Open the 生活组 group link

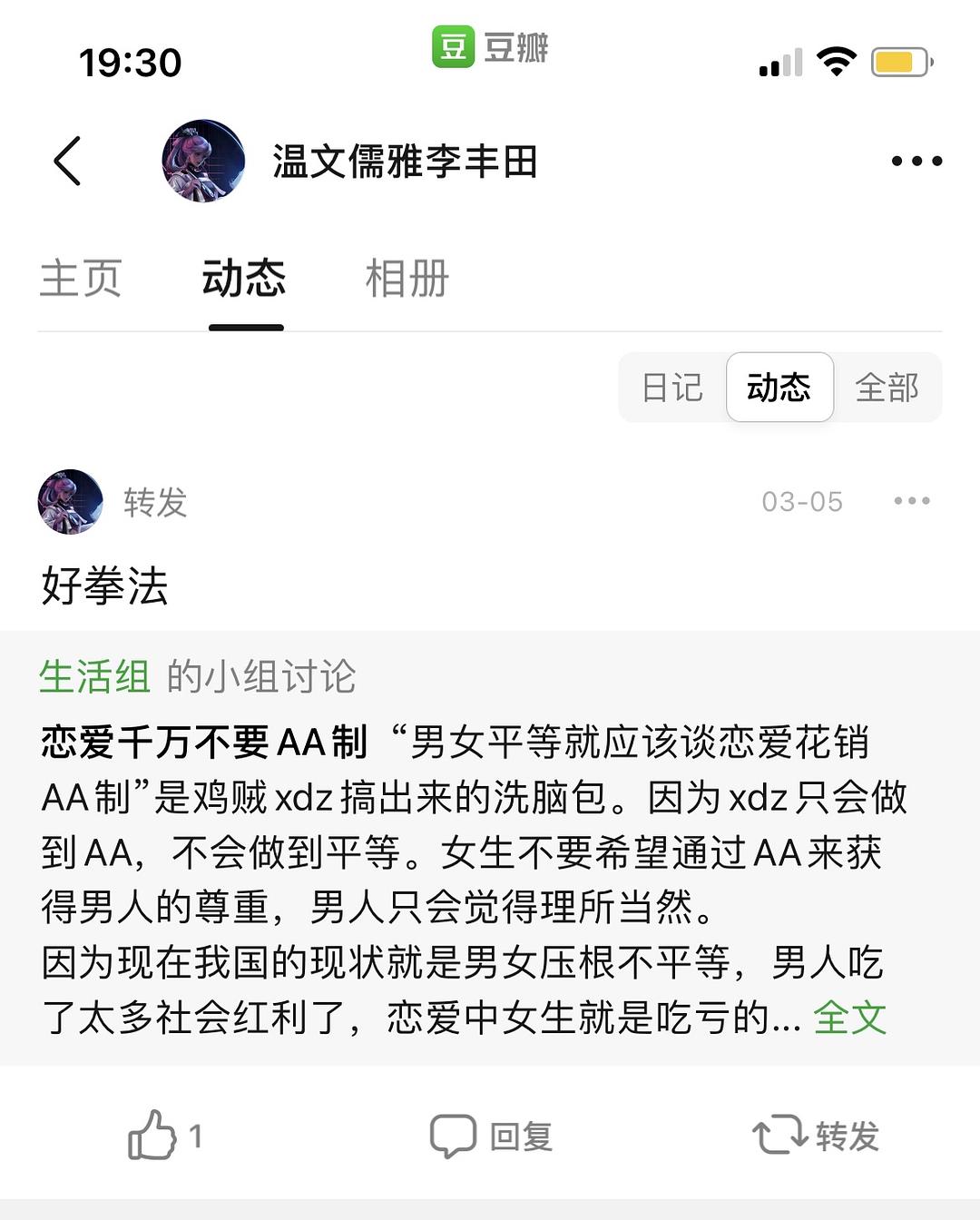(94, 677)
